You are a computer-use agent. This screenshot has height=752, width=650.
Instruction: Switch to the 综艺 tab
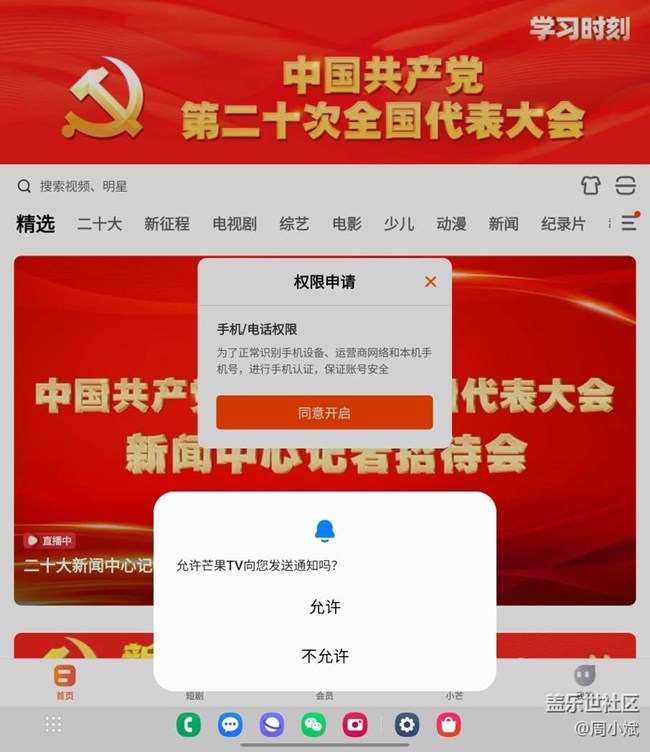294,224
